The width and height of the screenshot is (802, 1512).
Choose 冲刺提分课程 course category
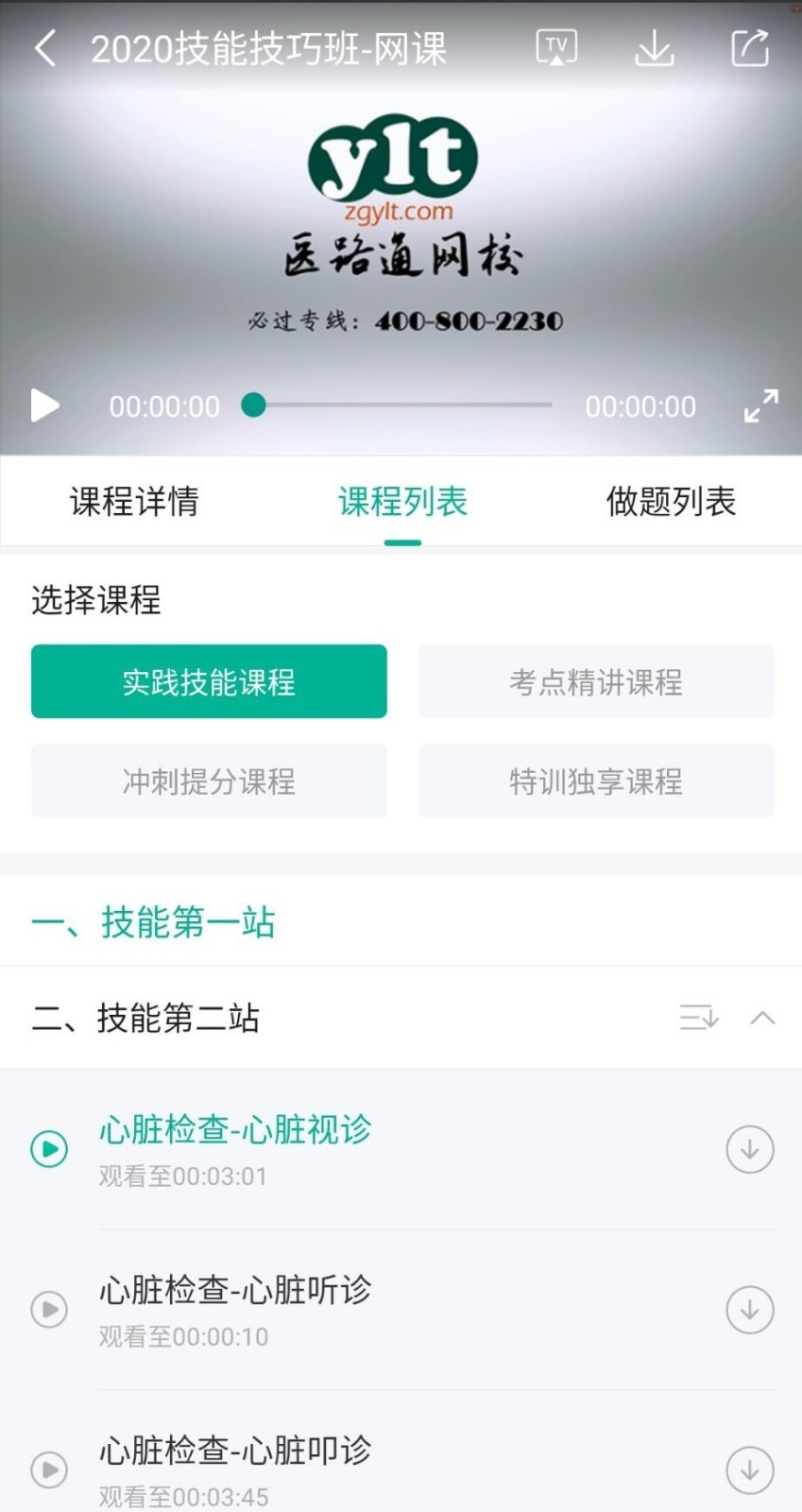[x=209, y=781]
